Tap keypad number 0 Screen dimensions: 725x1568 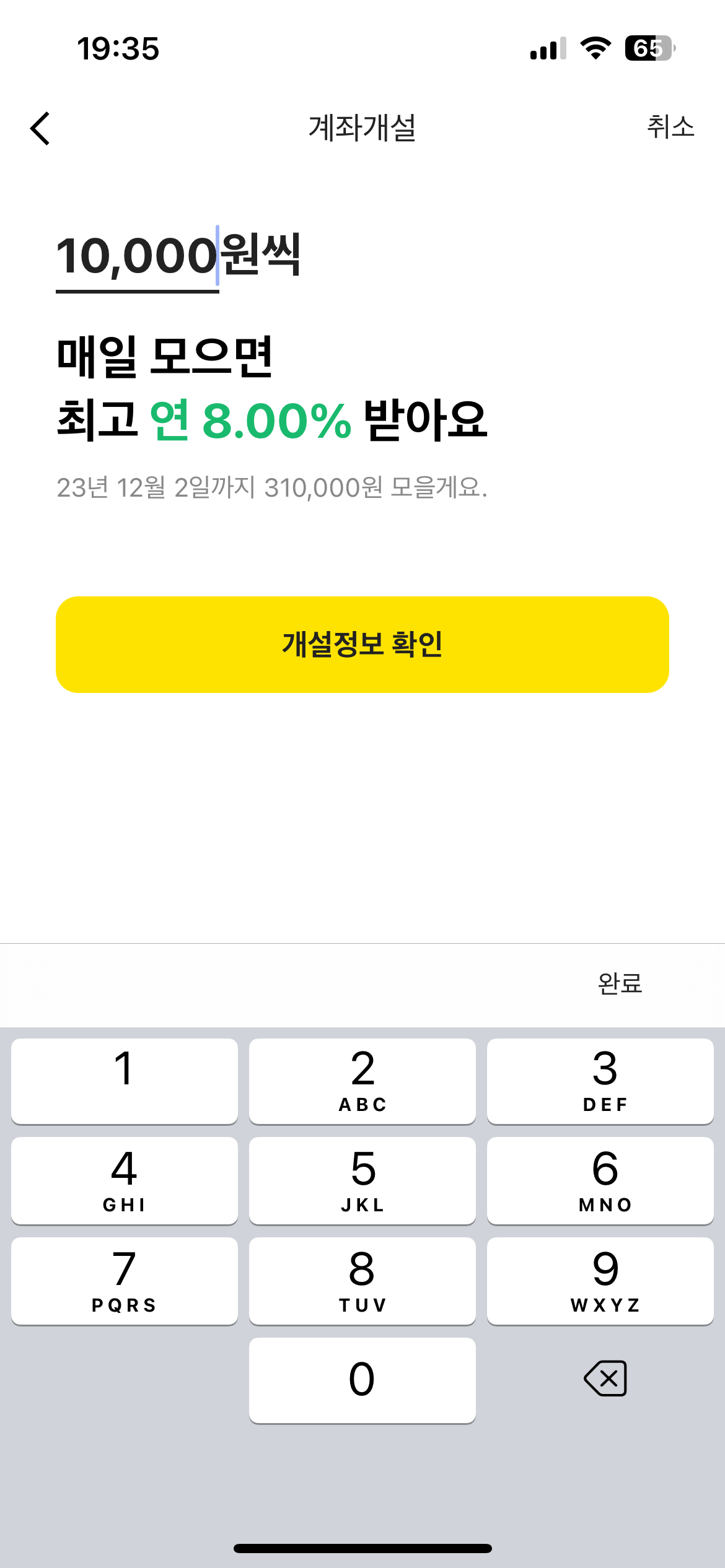tap(362, 1379)
